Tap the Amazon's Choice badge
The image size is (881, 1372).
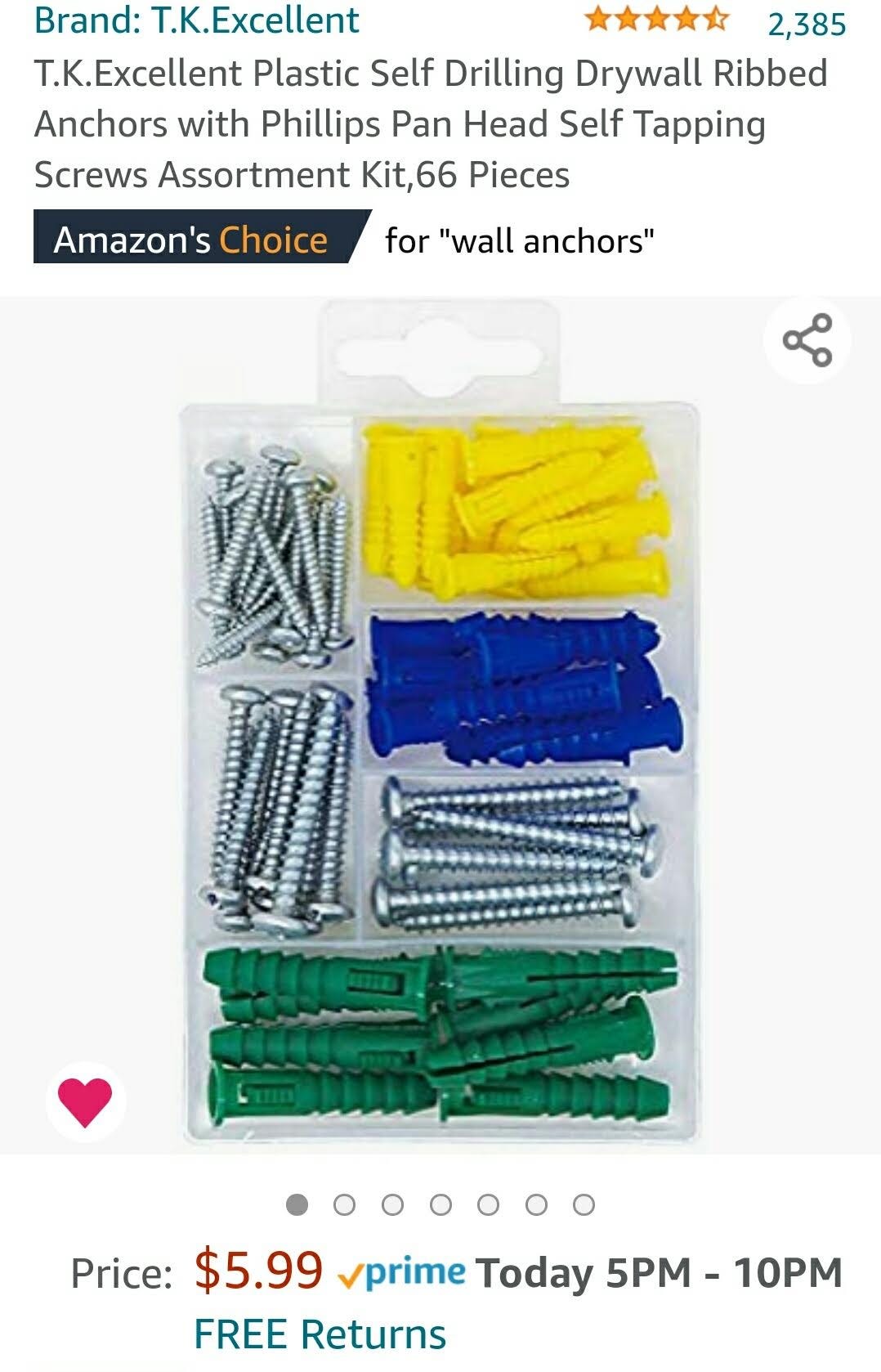tap(202, 239)
